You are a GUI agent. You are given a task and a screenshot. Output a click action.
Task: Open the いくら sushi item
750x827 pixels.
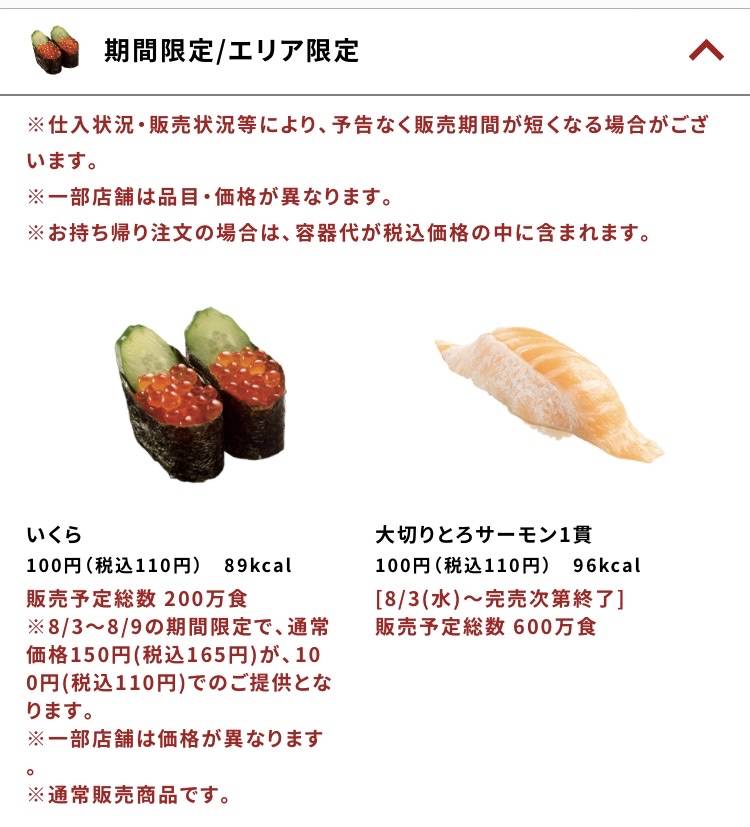click(x=200, y=395)
